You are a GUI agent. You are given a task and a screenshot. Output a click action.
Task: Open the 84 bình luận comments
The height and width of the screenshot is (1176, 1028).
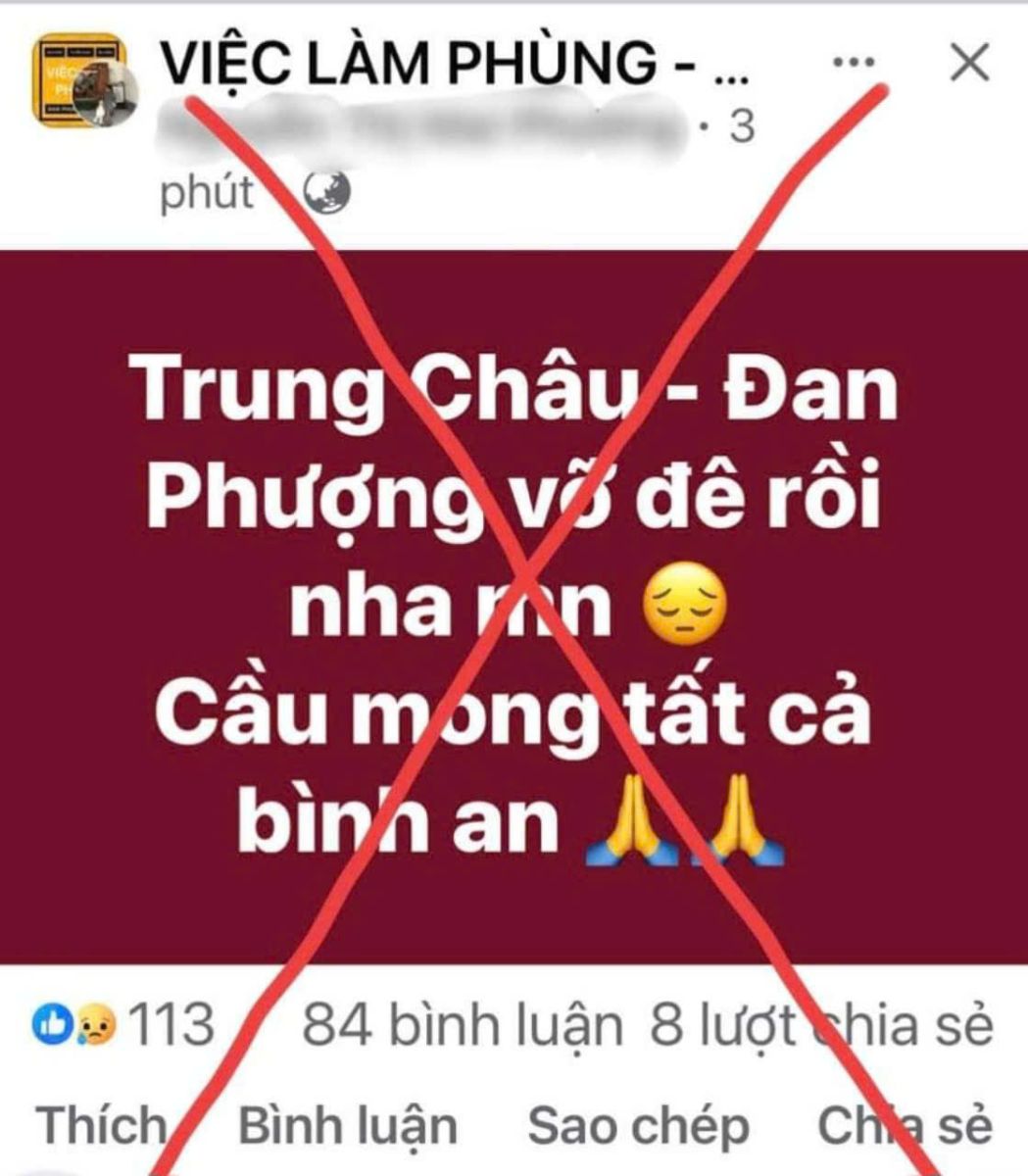[462, 1026]
